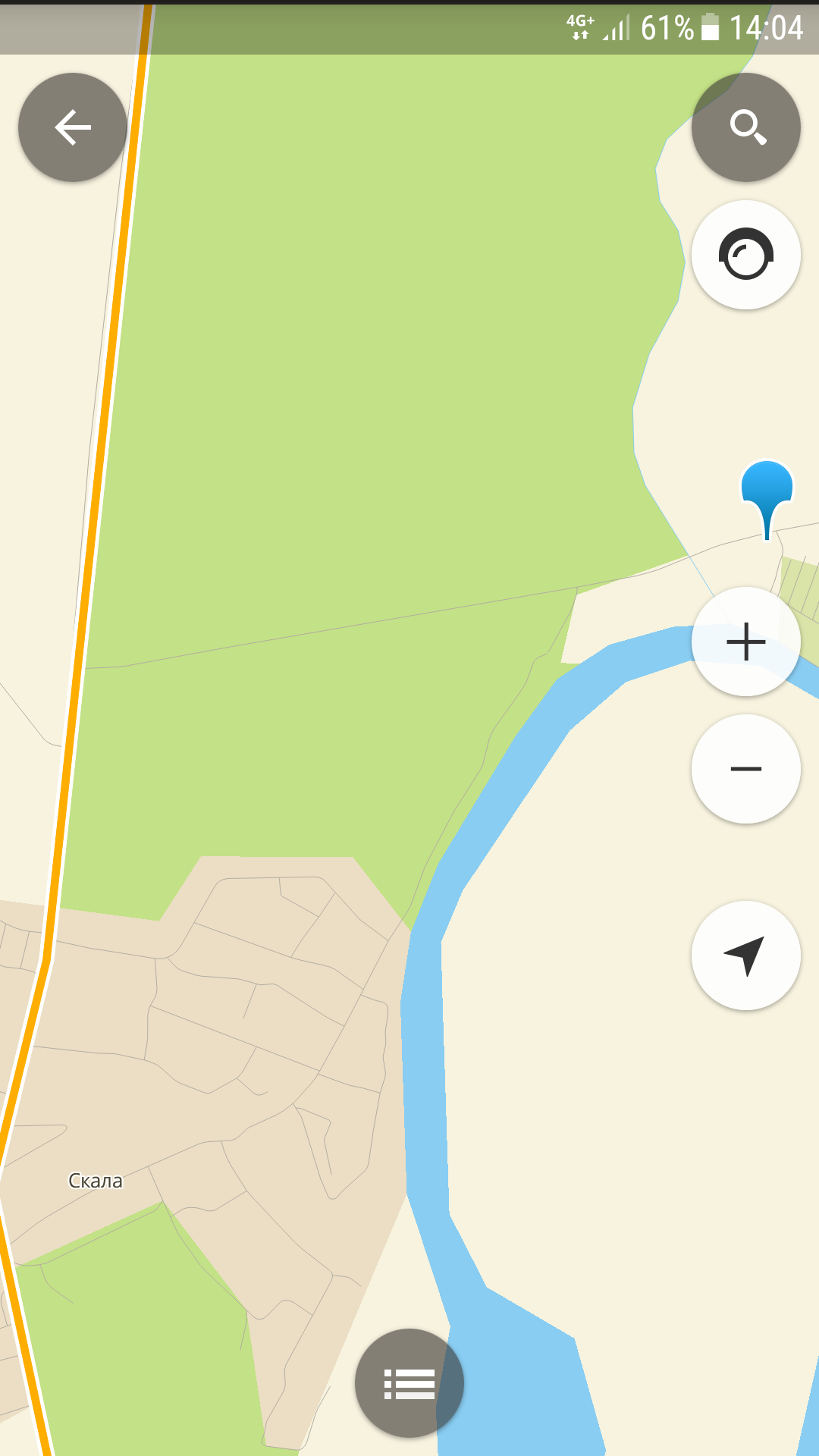819x1456 pixels.
Task: Zoom in on the map
Action: (x=746, y=642)
